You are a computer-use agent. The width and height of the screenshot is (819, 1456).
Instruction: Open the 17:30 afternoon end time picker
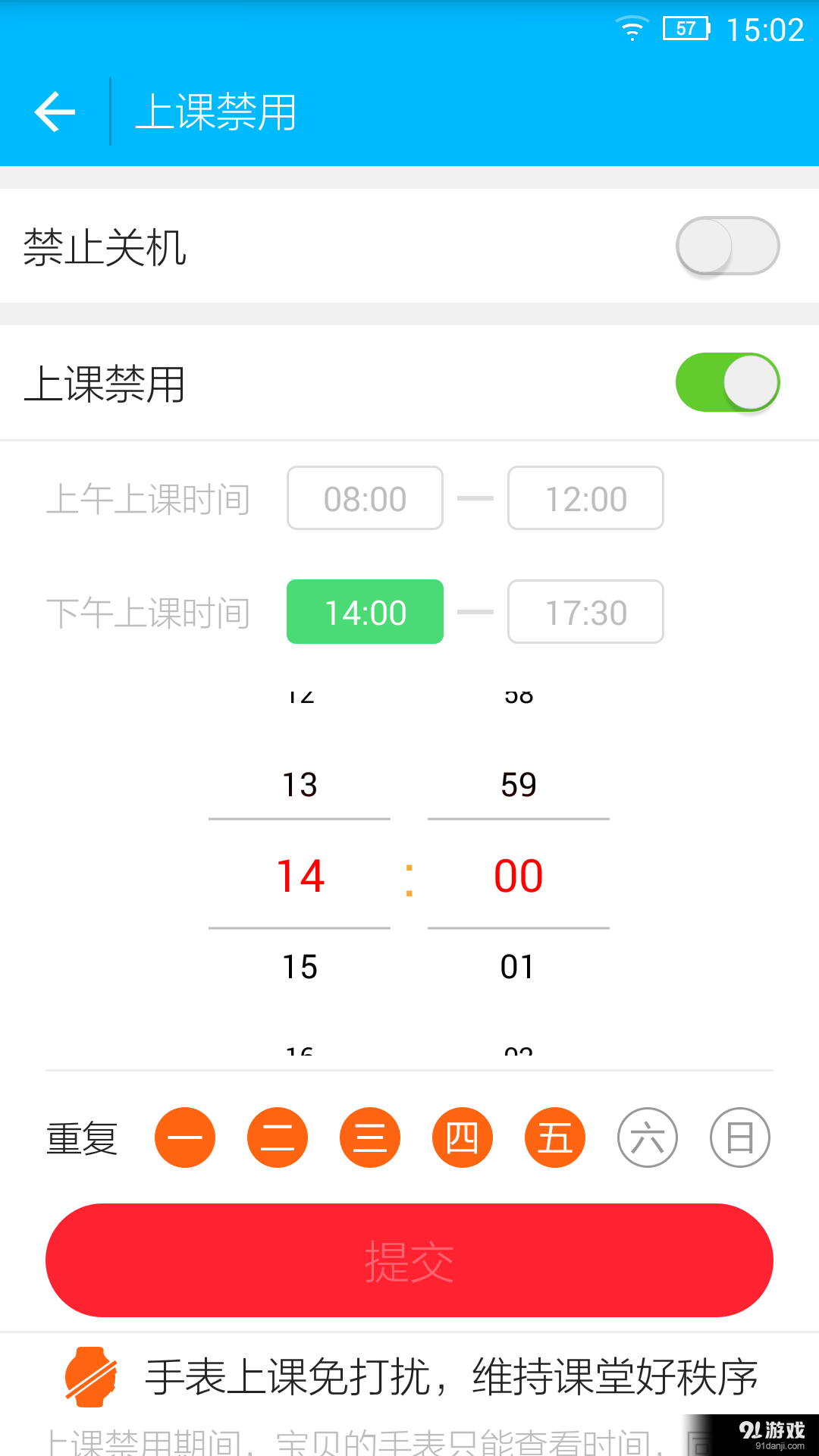pos(585,612)
